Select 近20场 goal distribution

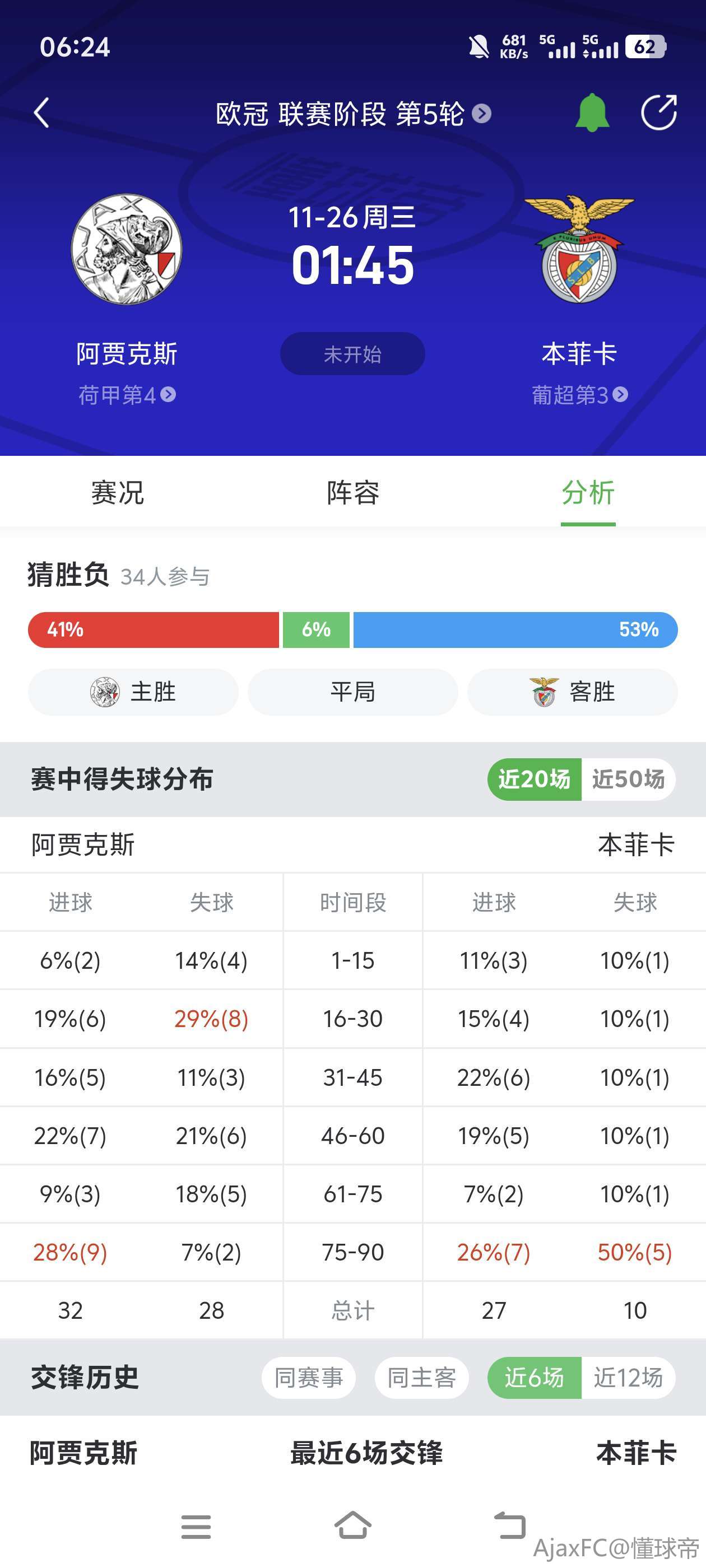[x=534, y=779]
